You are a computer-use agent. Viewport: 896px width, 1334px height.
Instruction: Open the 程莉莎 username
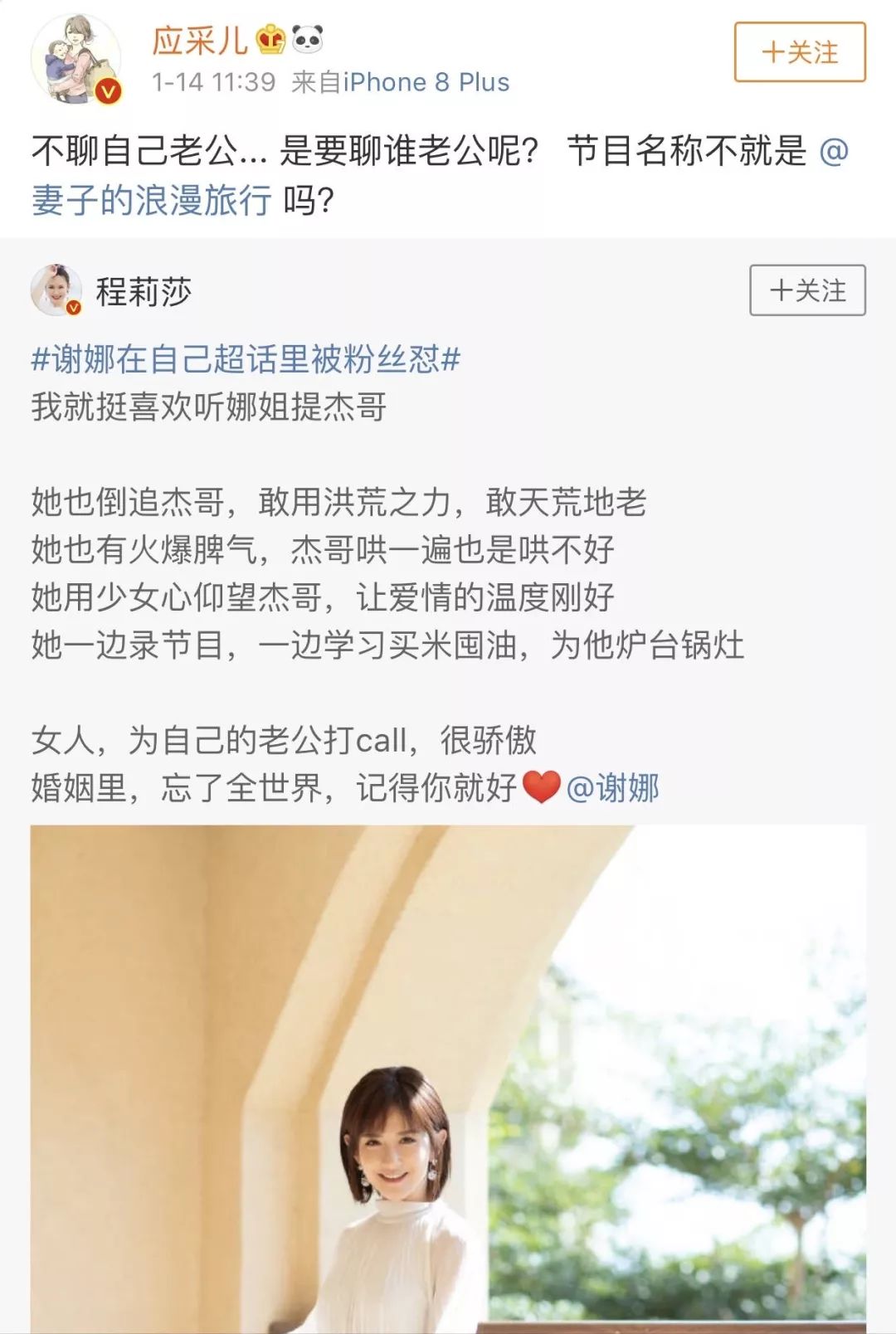[x=144, y=292]
